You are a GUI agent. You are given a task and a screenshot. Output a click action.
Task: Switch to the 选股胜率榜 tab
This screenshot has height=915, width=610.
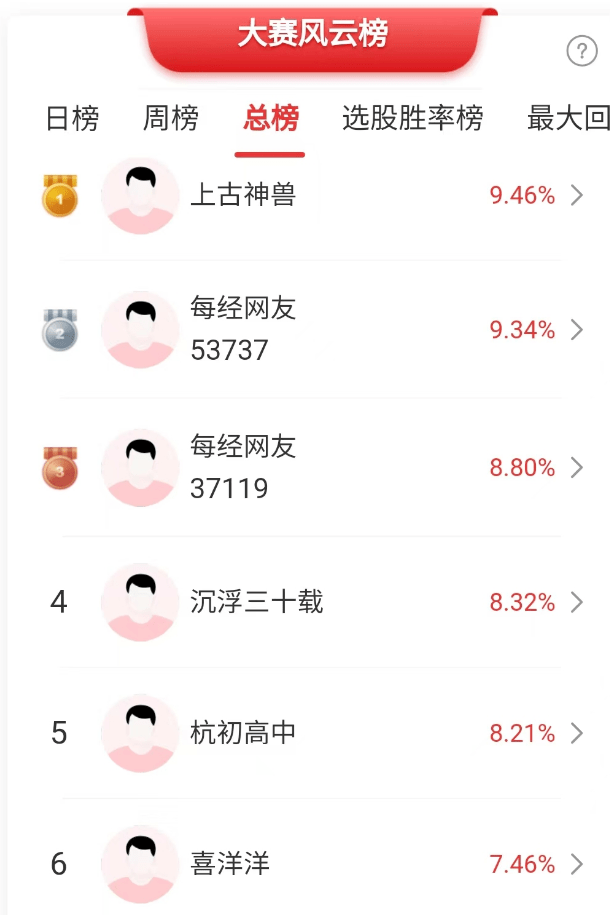pos(412,119)
